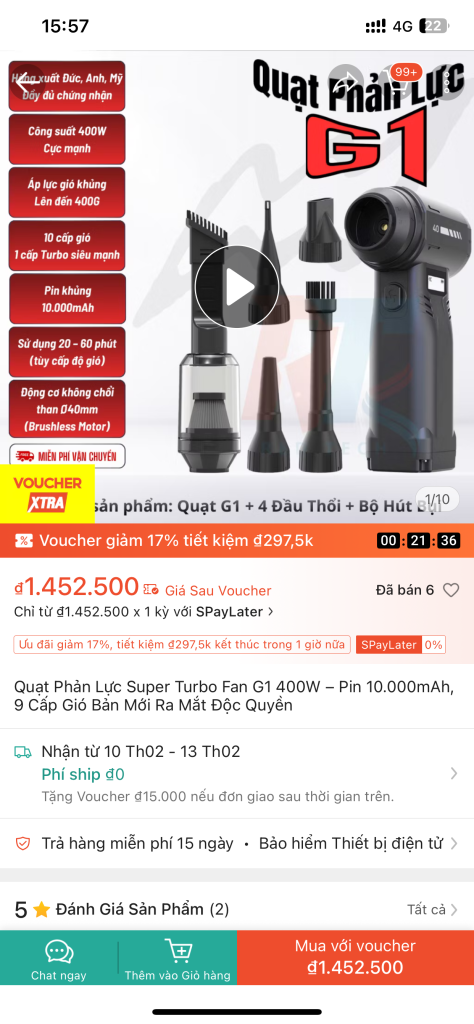
Task: Open the shopping cart with 99+ badge
Action: (x=398, y=82)
